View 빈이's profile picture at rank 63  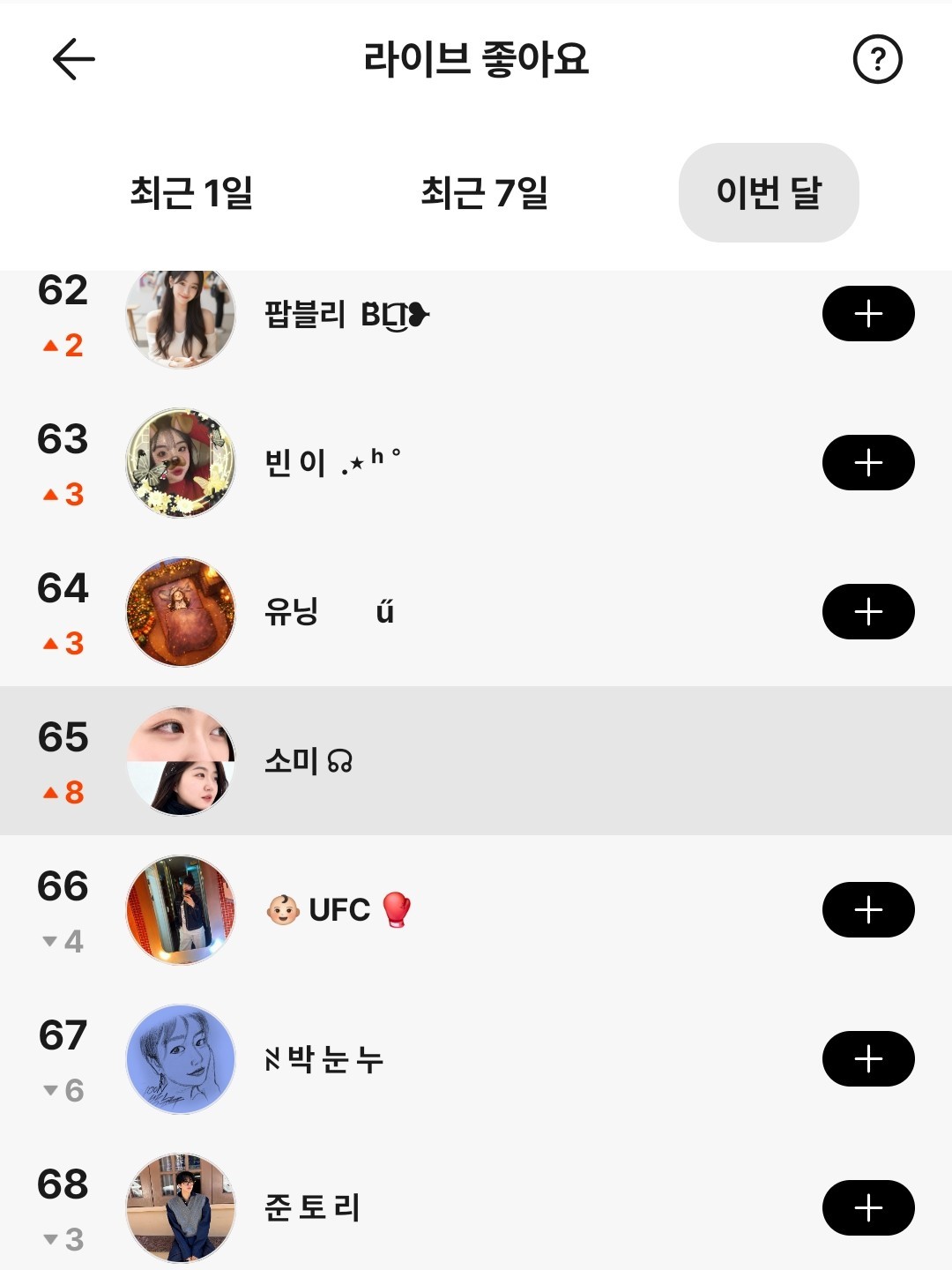(182, 463)
